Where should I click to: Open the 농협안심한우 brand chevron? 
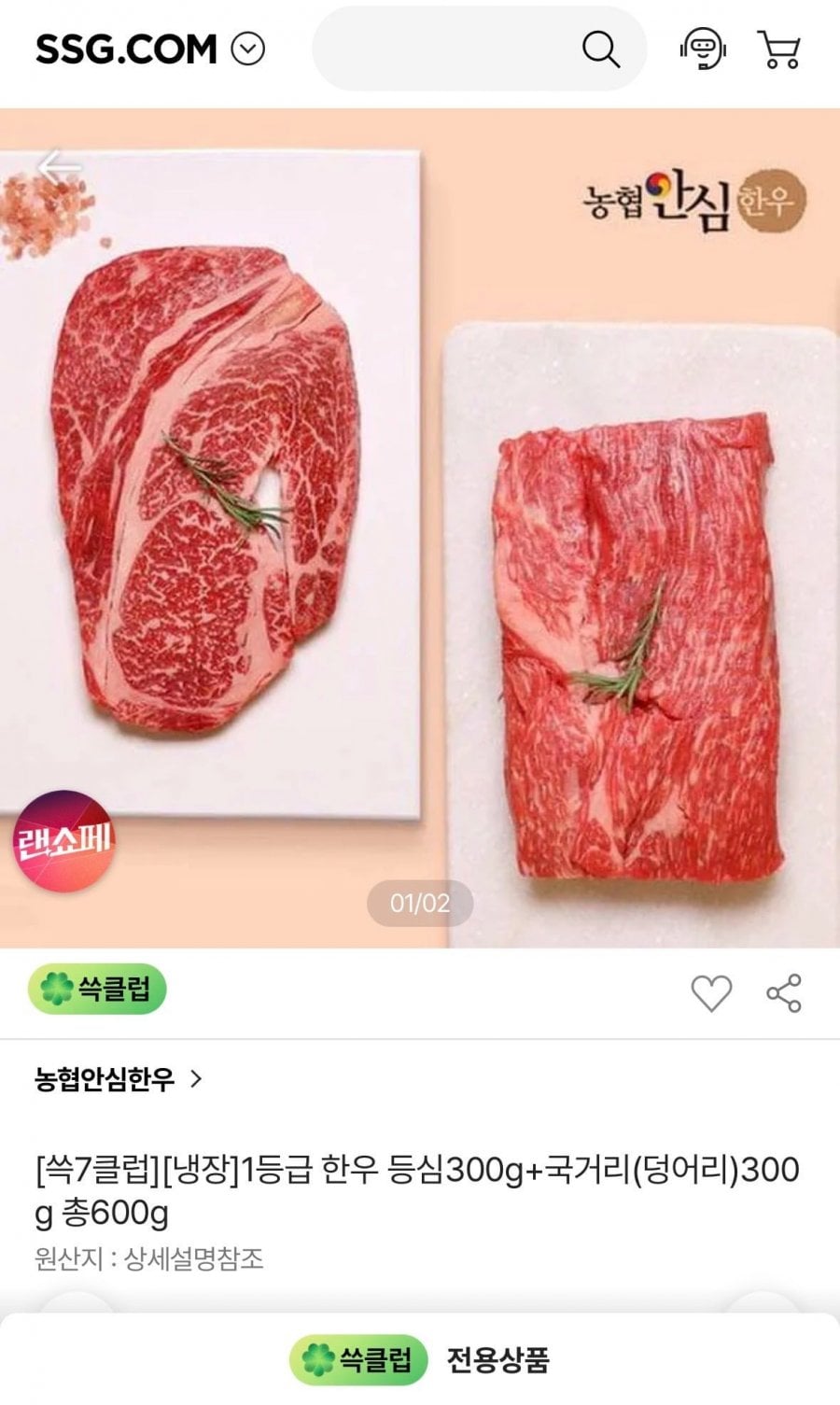point(194,1078)
